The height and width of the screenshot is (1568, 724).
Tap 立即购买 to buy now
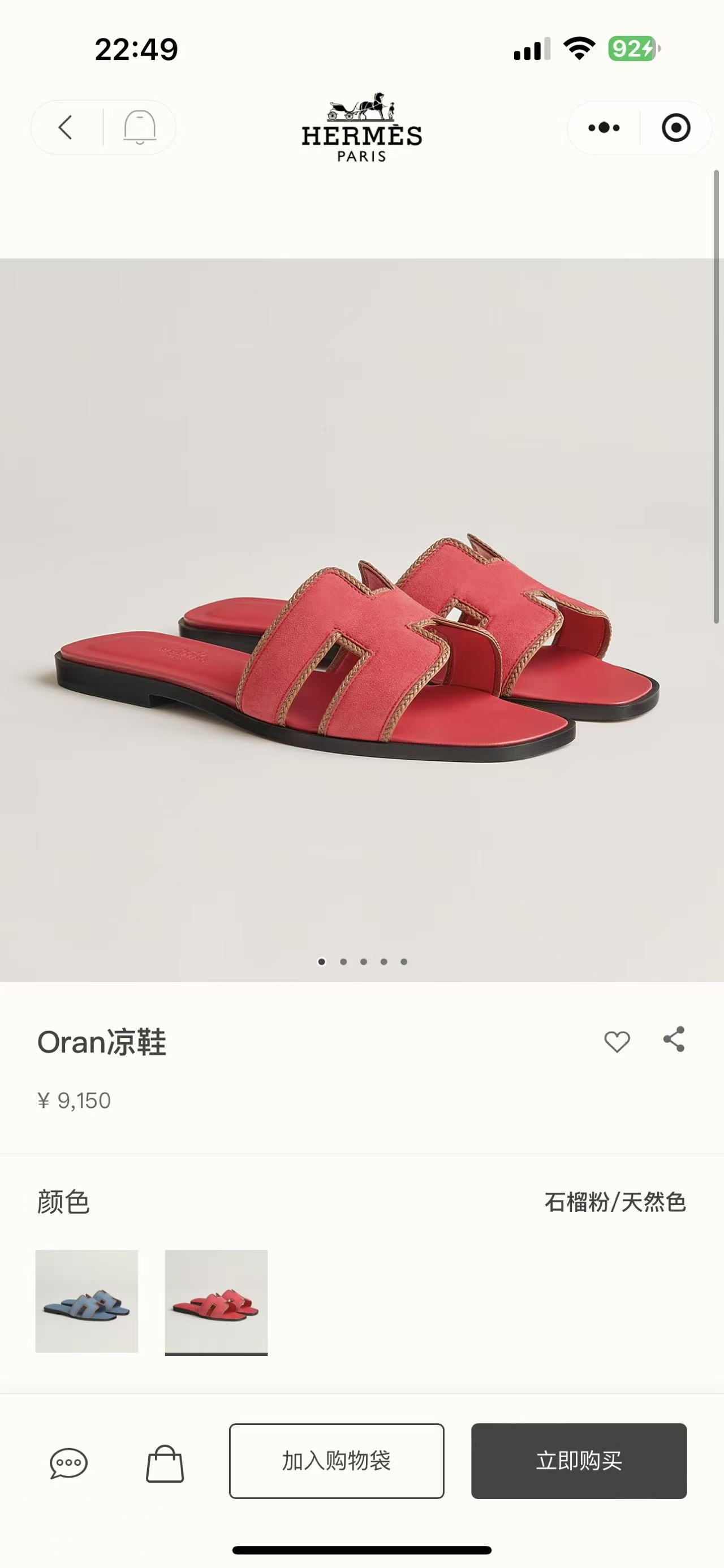579,1460
